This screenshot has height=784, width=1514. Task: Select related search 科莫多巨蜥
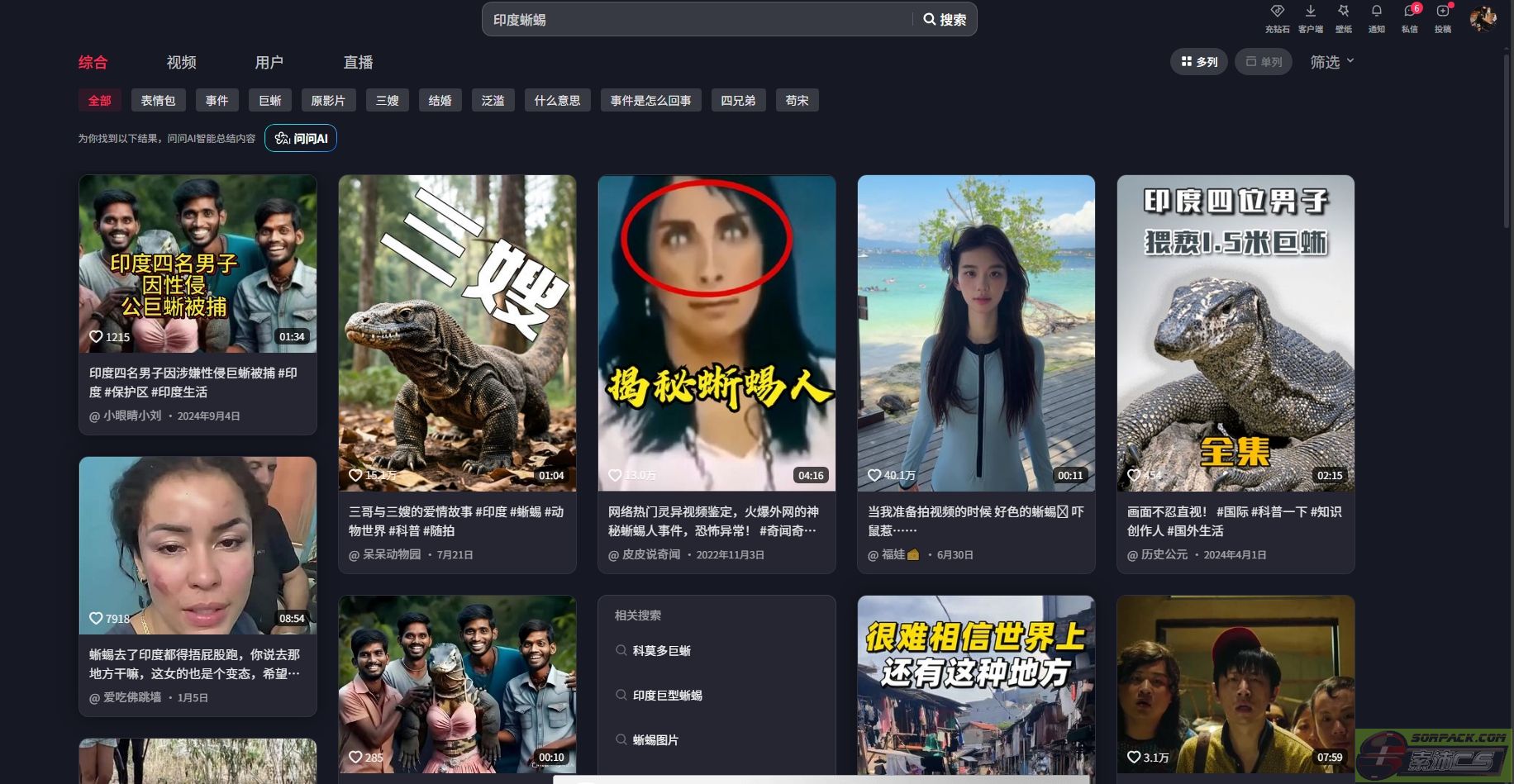661,651
